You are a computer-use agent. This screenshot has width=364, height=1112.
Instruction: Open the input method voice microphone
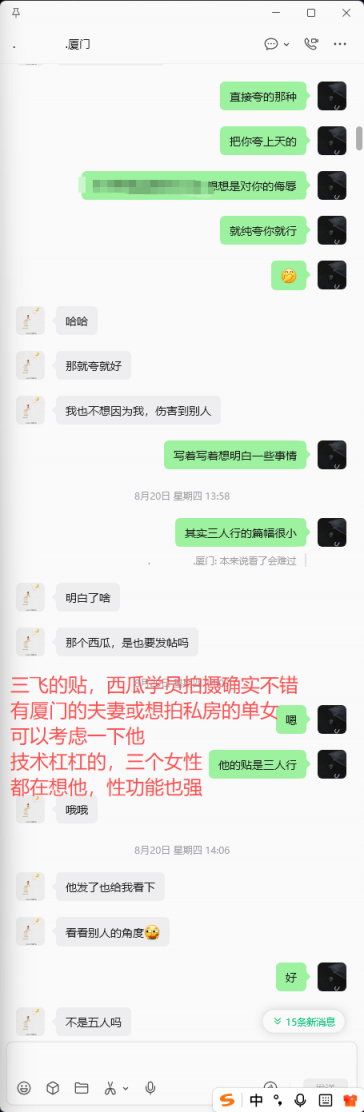click(300, 1100)
